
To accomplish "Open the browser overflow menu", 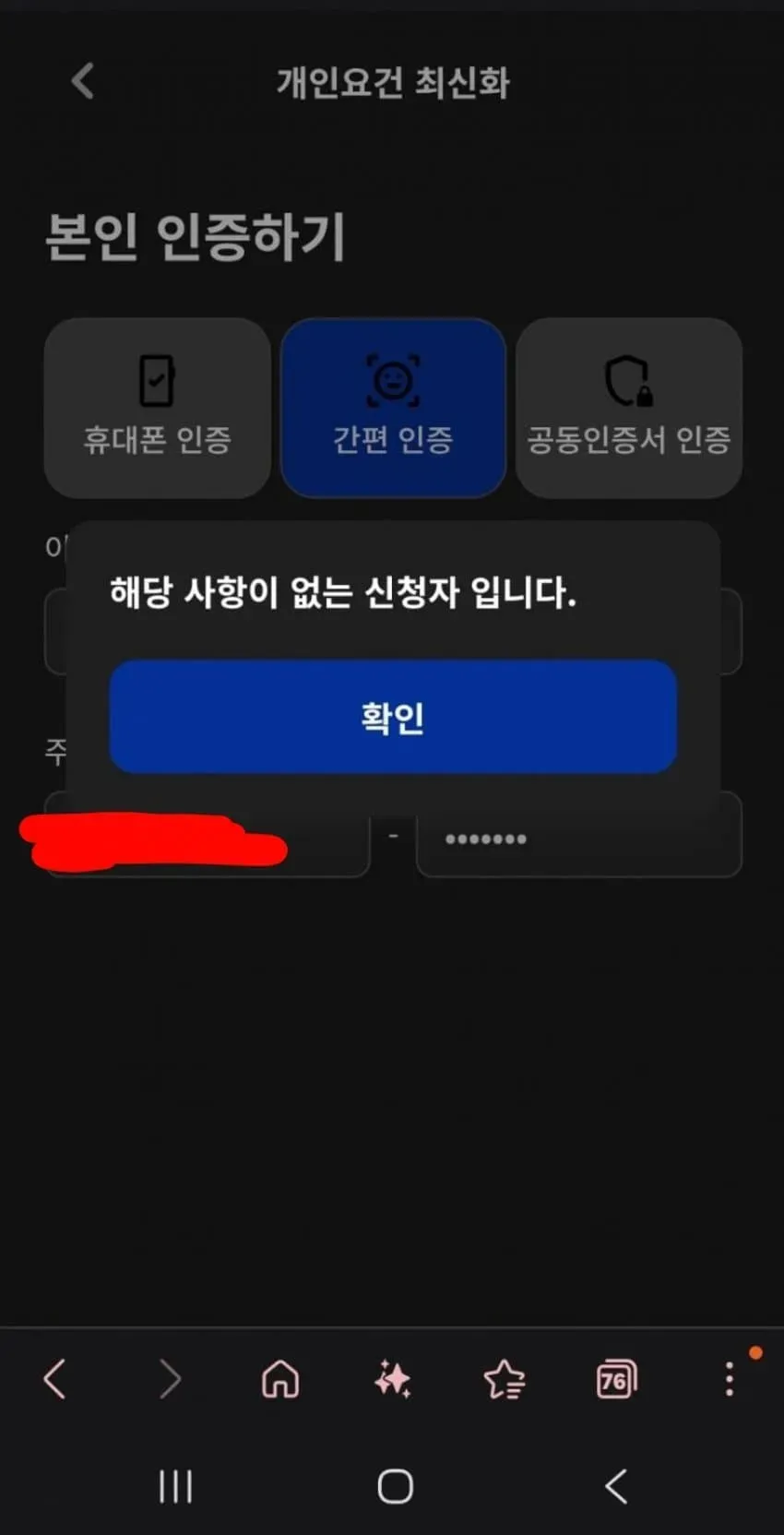I will tap(730, 1378).
